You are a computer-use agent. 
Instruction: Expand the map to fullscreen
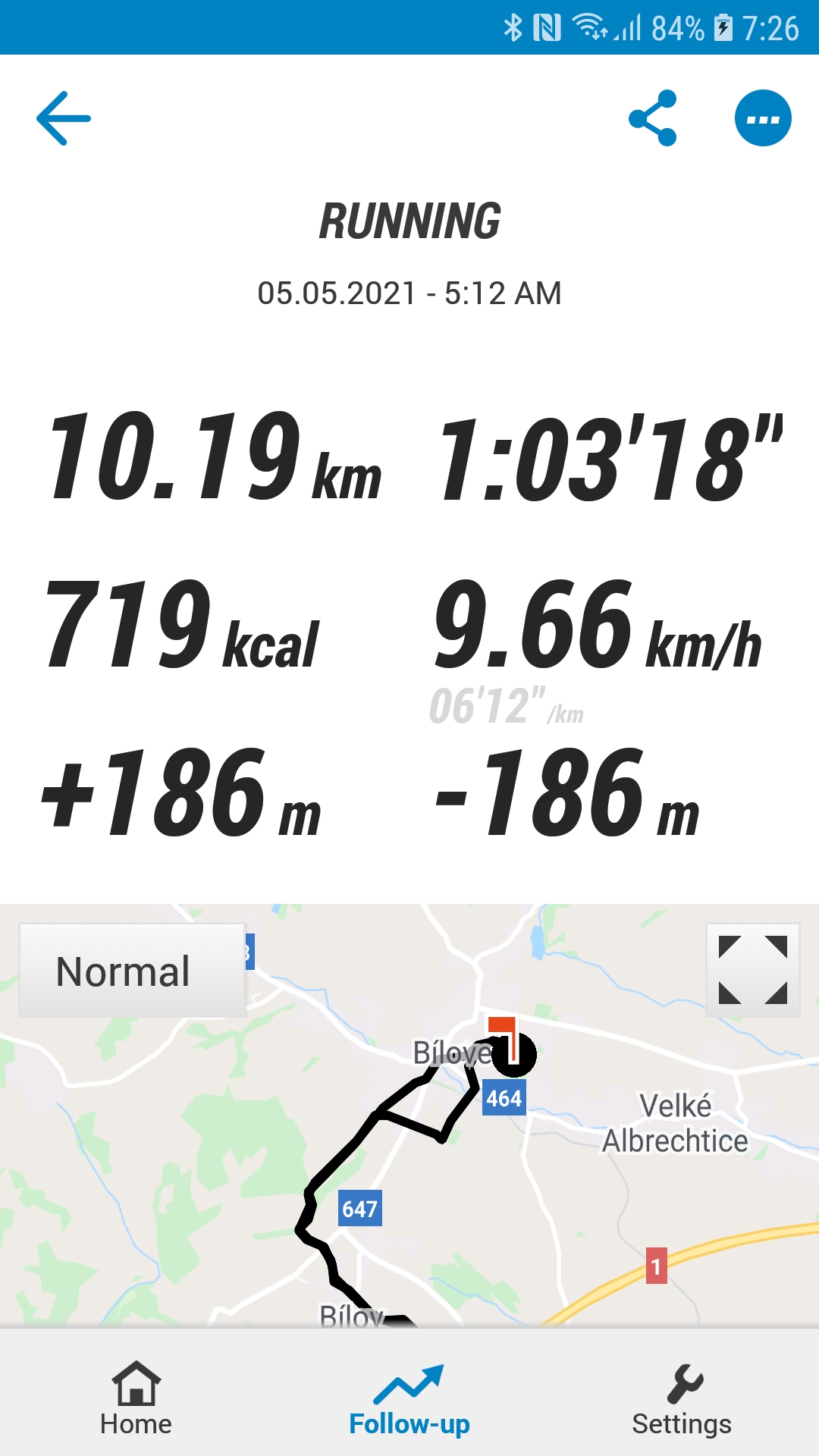pos(753,970)
